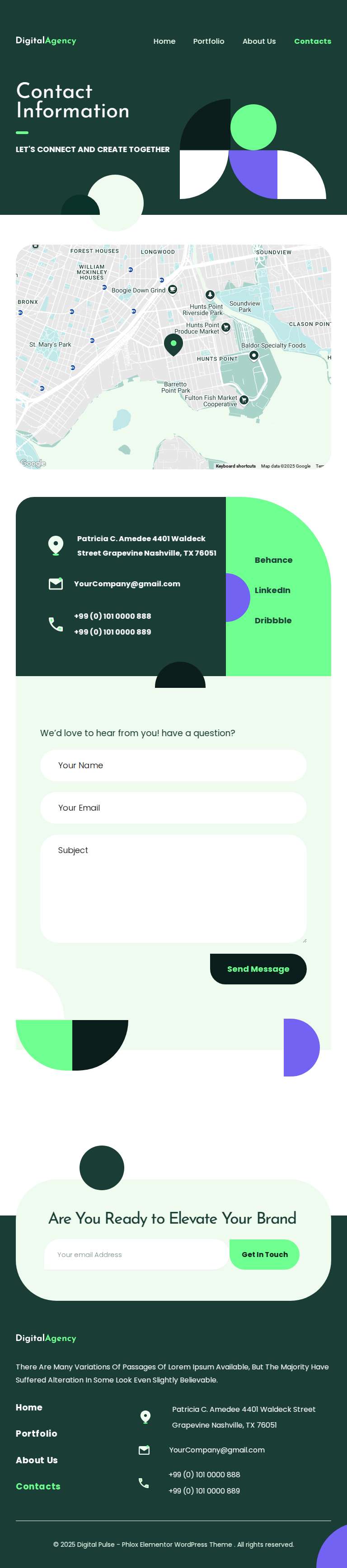The image size is (347, 1568).
Task: Focus the Your Name field
Action: coord(173,765)
